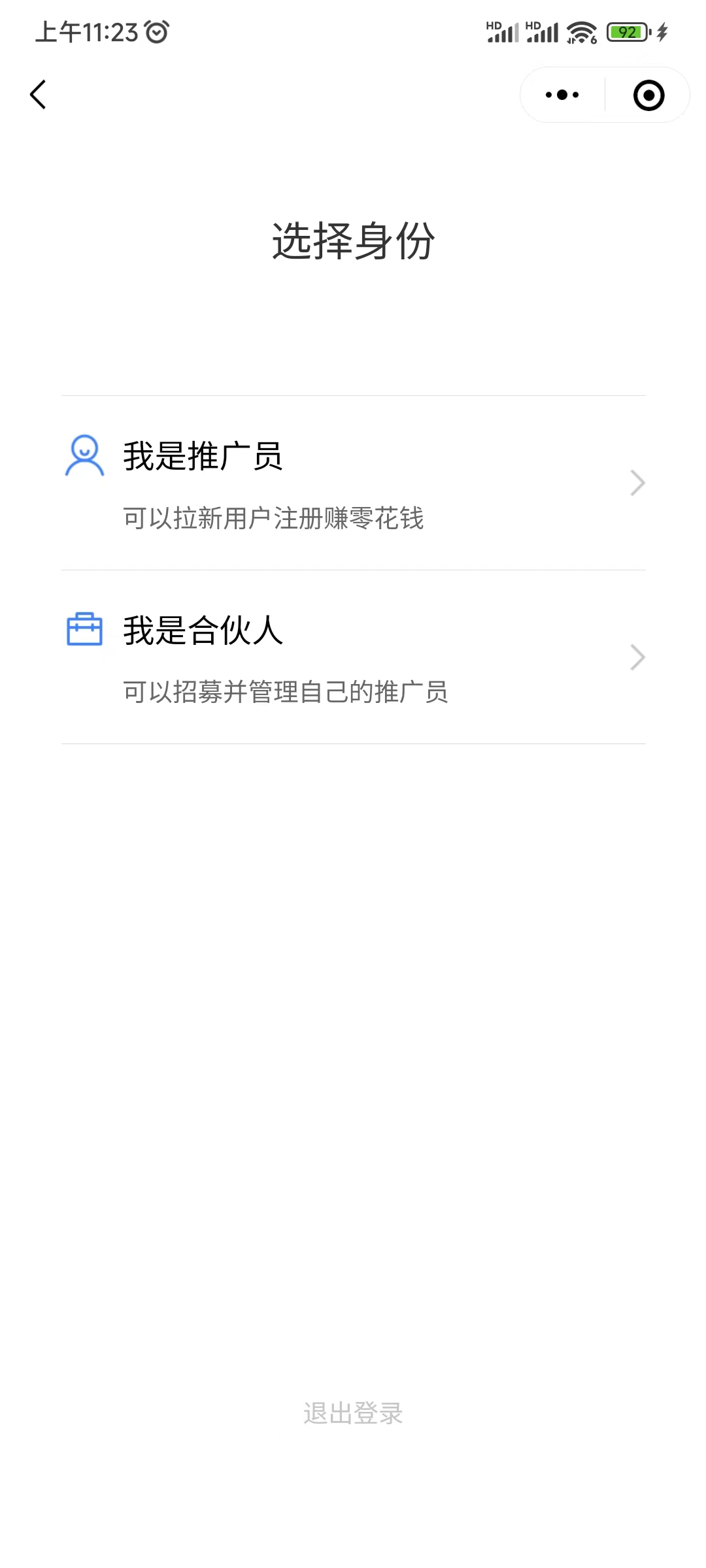This screenshot has width=706, height=1568.
Task: Expand the 我是合伙人 row via its chevron
Action: tap(637, 657)
